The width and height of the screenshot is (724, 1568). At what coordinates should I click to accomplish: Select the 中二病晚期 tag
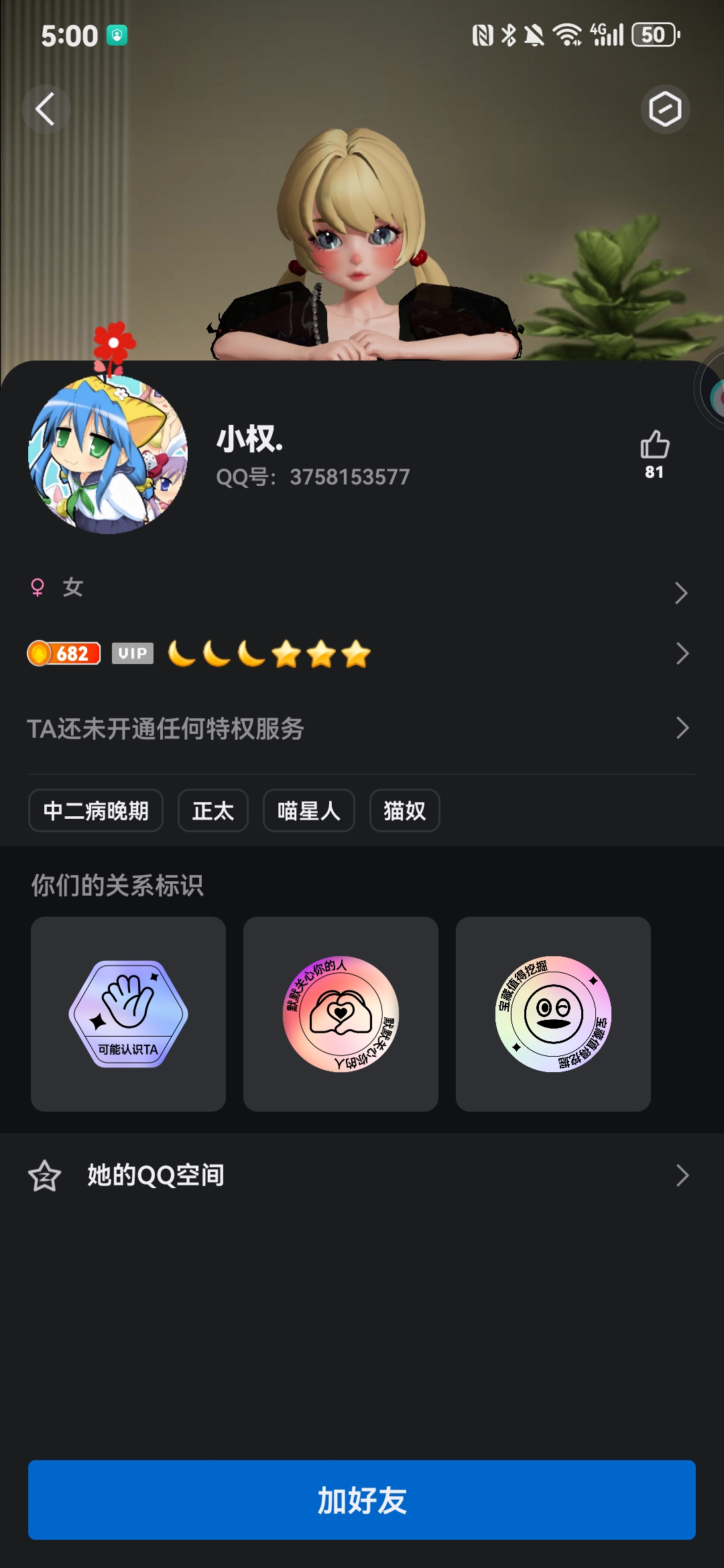96,811
